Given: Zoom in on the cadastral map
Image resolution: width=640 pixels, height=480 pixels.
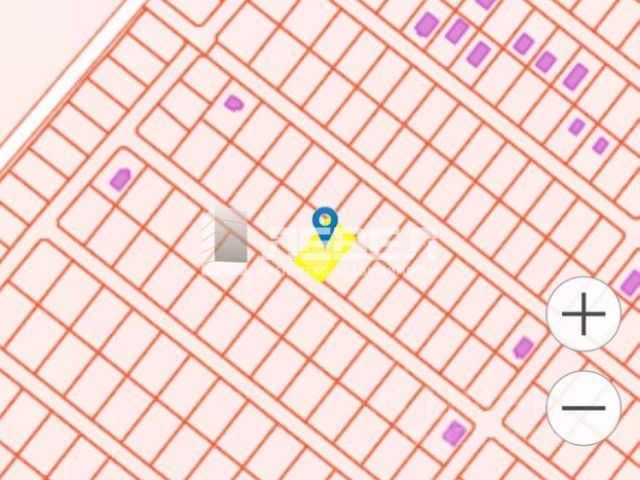Looking at the screenshot, I should tap(584, 315).
